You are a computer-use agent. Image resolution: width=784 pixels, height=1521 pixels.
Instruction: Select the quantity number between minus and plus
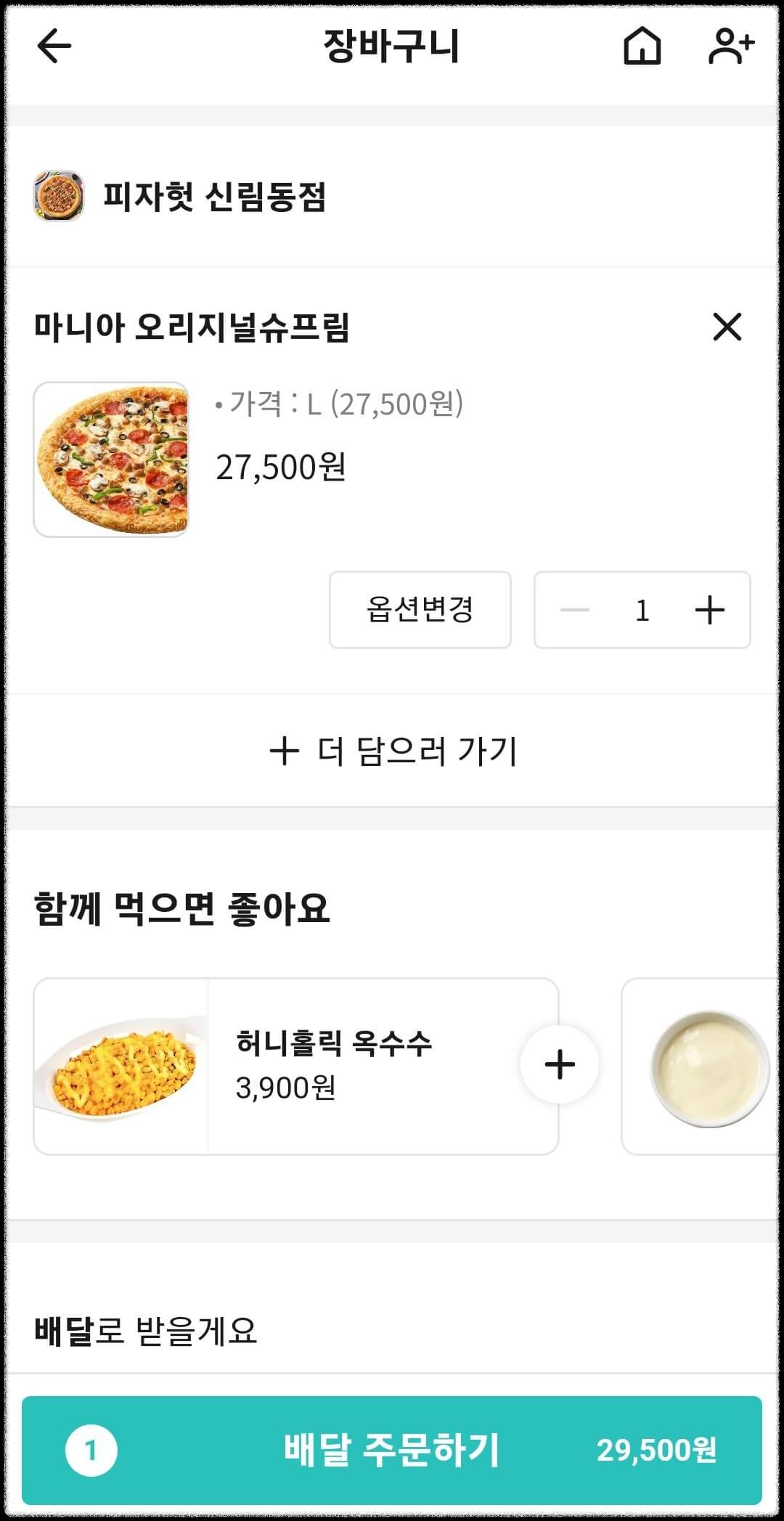point(642,611)
